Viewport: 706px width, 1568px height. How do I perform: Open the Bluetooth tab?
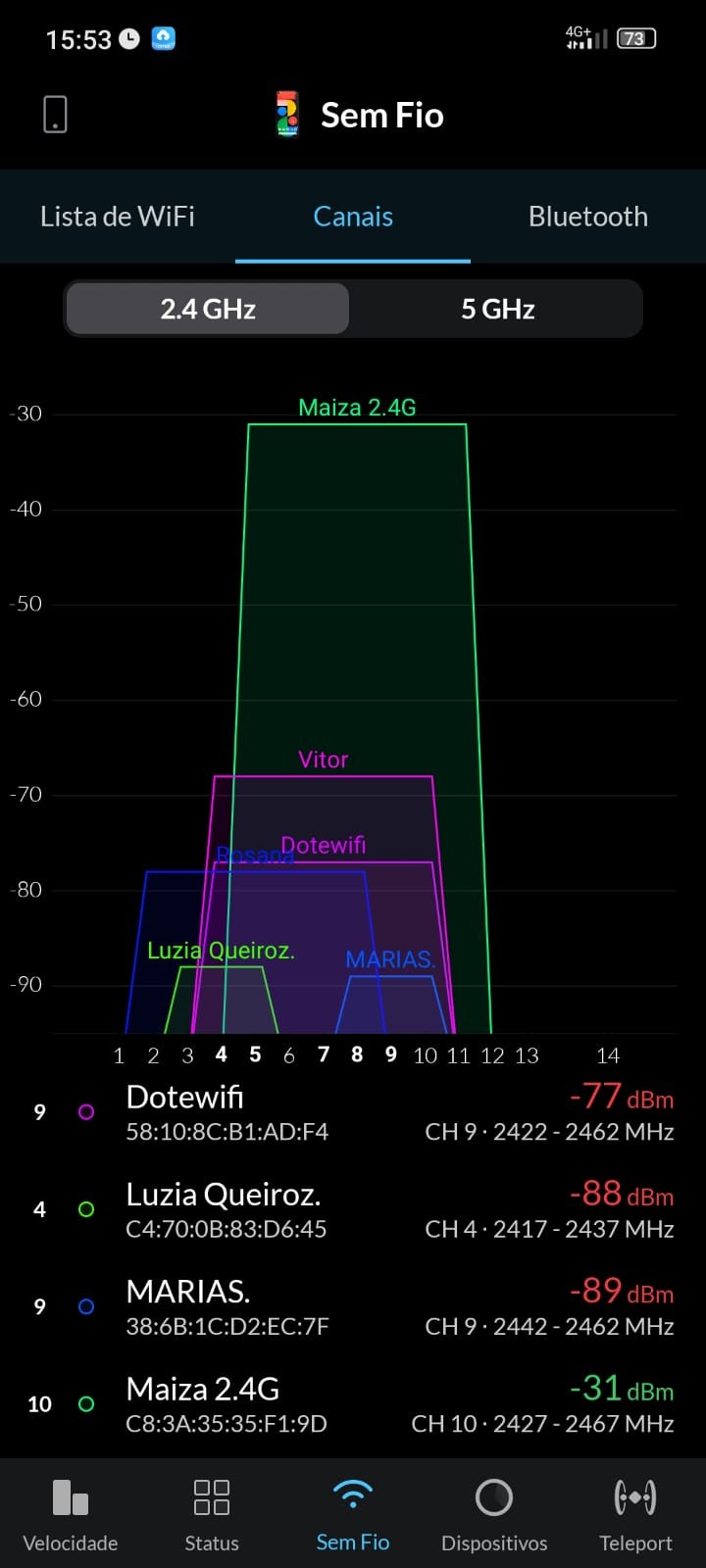[x=587, y=217]
